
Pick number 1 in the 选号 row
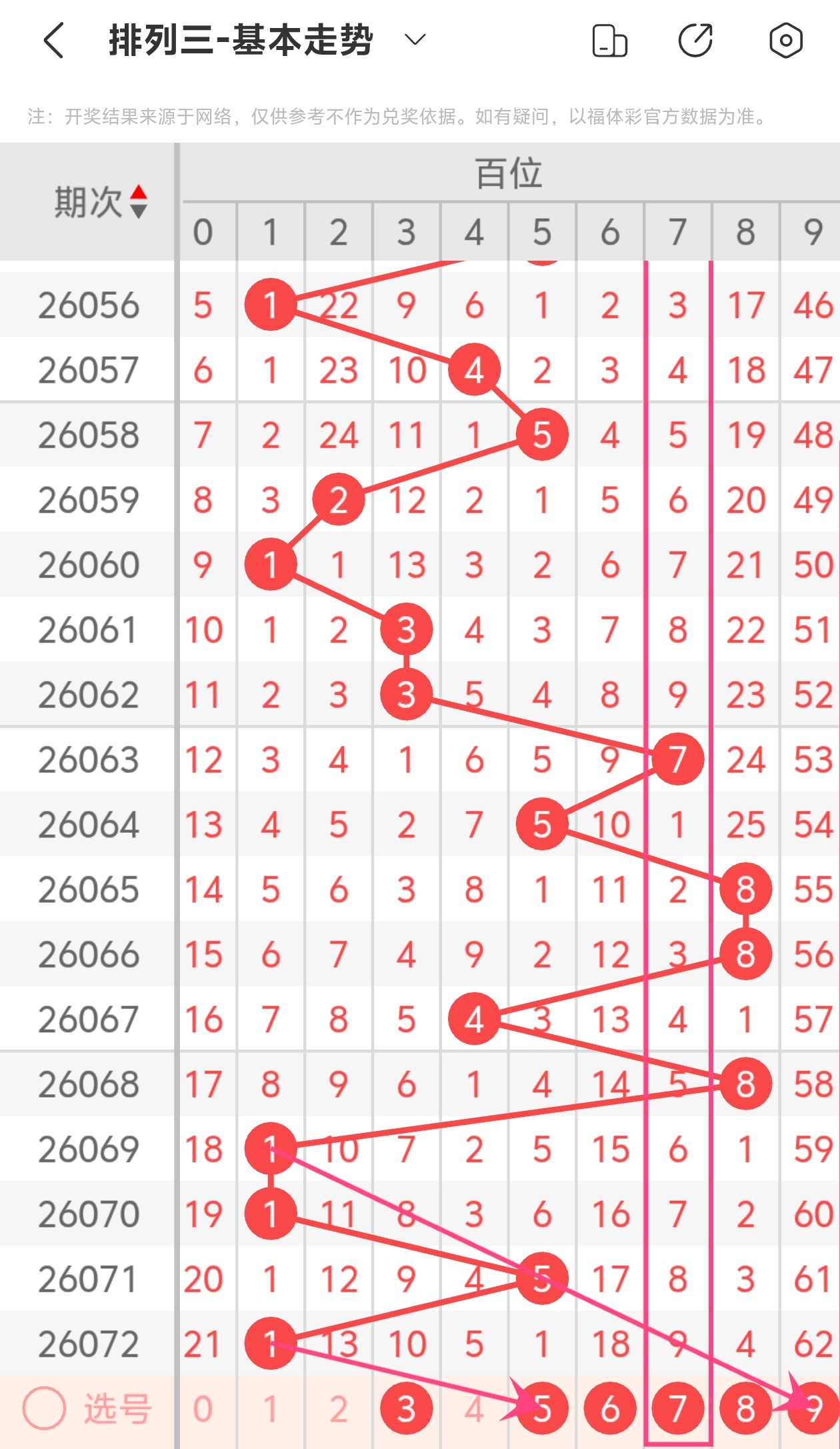270,1410
